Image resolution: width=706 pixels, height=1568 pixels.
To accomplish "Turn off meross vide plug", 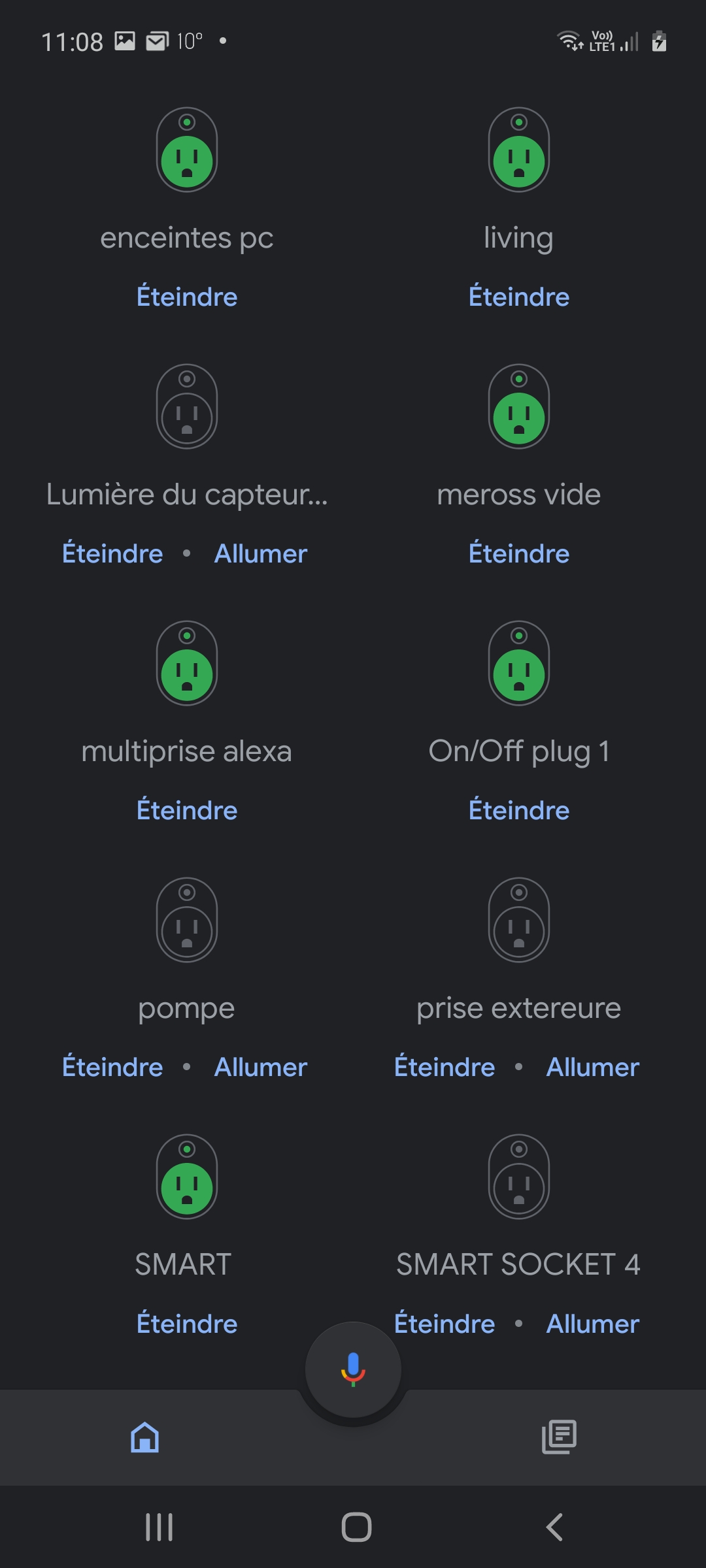I will click(519, 554).
